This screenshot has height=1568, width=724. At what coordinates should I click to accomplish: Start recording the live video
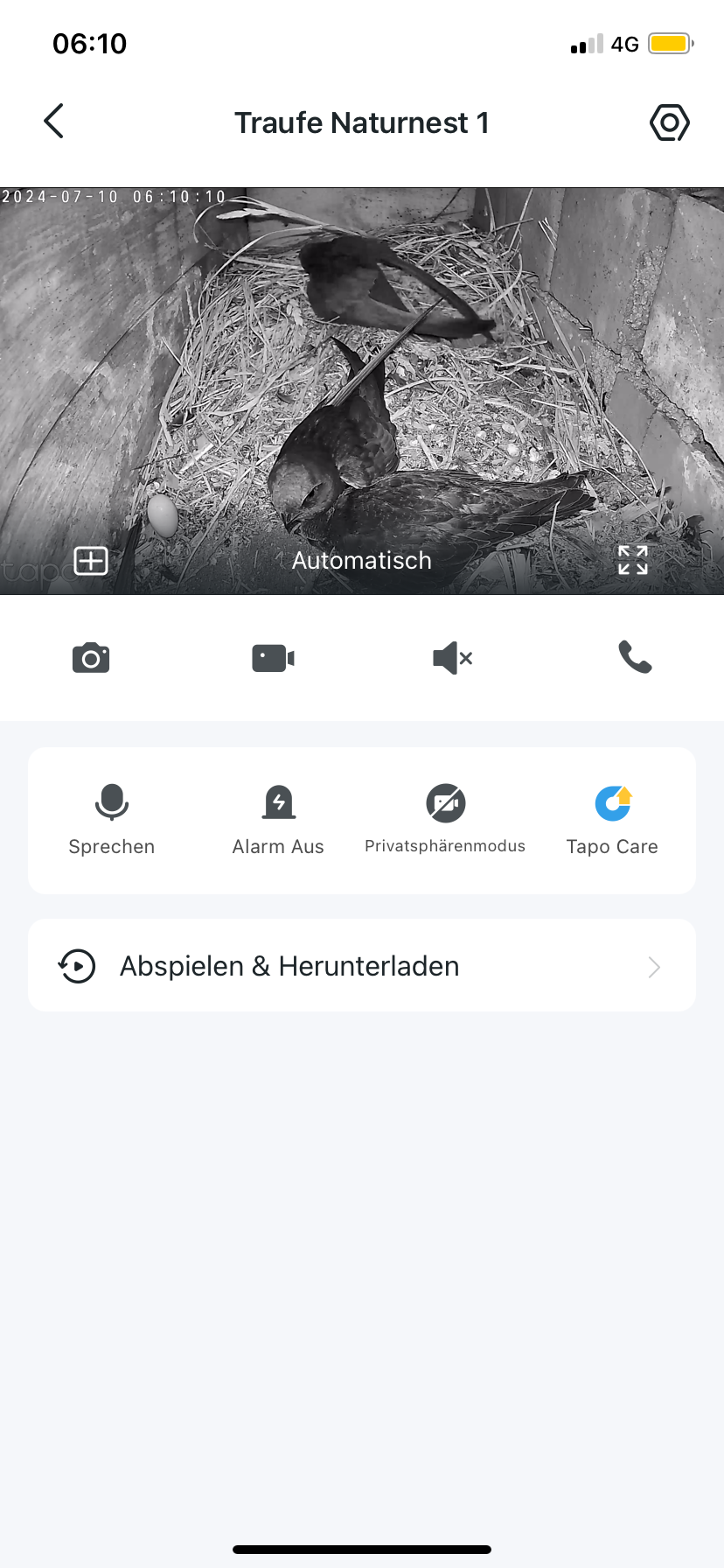(x=273, y=658)
